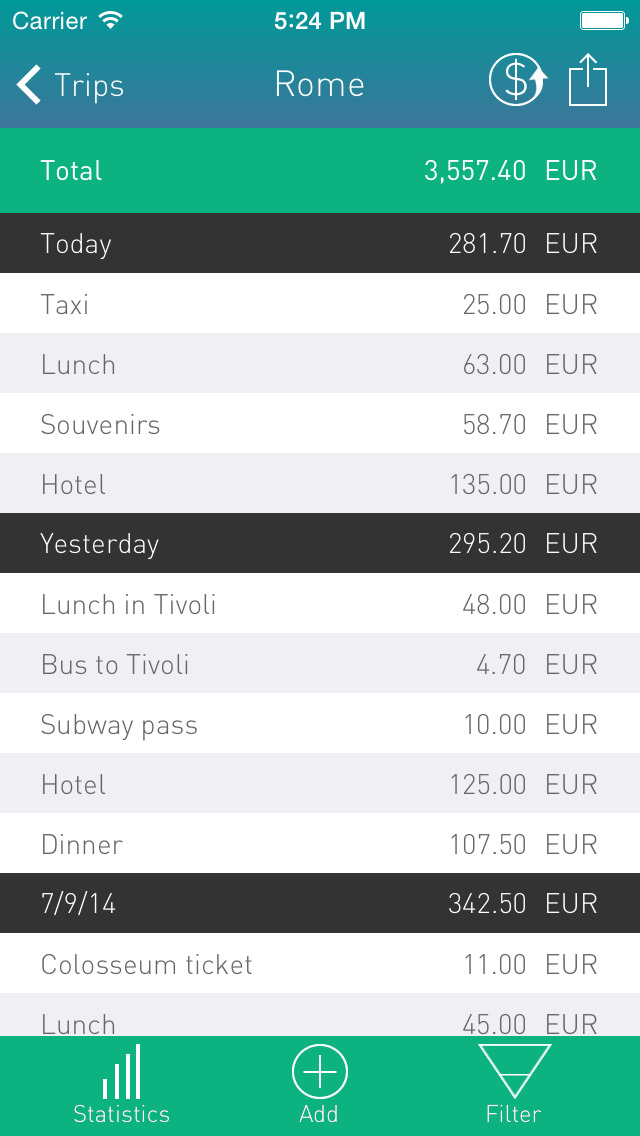Viewport: 640px width, 1136px height.
Task: Add a new expense
Action: pyautogui.click(x=319, y=1086)
